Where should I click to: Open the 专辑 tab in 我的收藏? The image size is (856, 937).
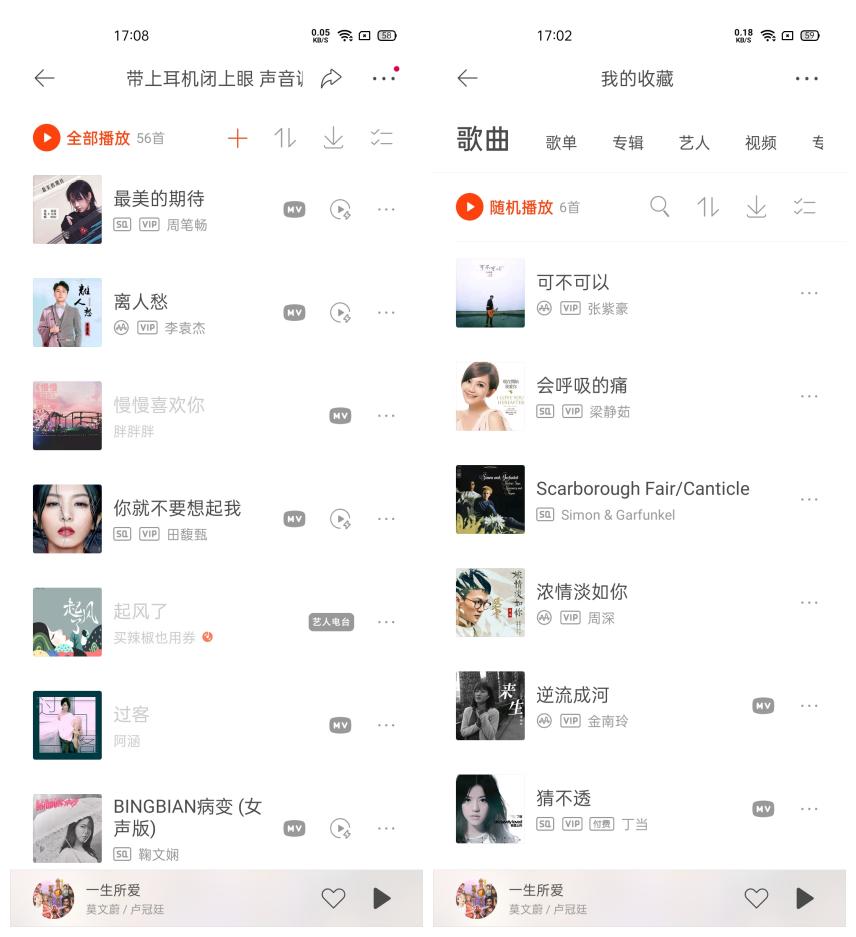(629, 143)
